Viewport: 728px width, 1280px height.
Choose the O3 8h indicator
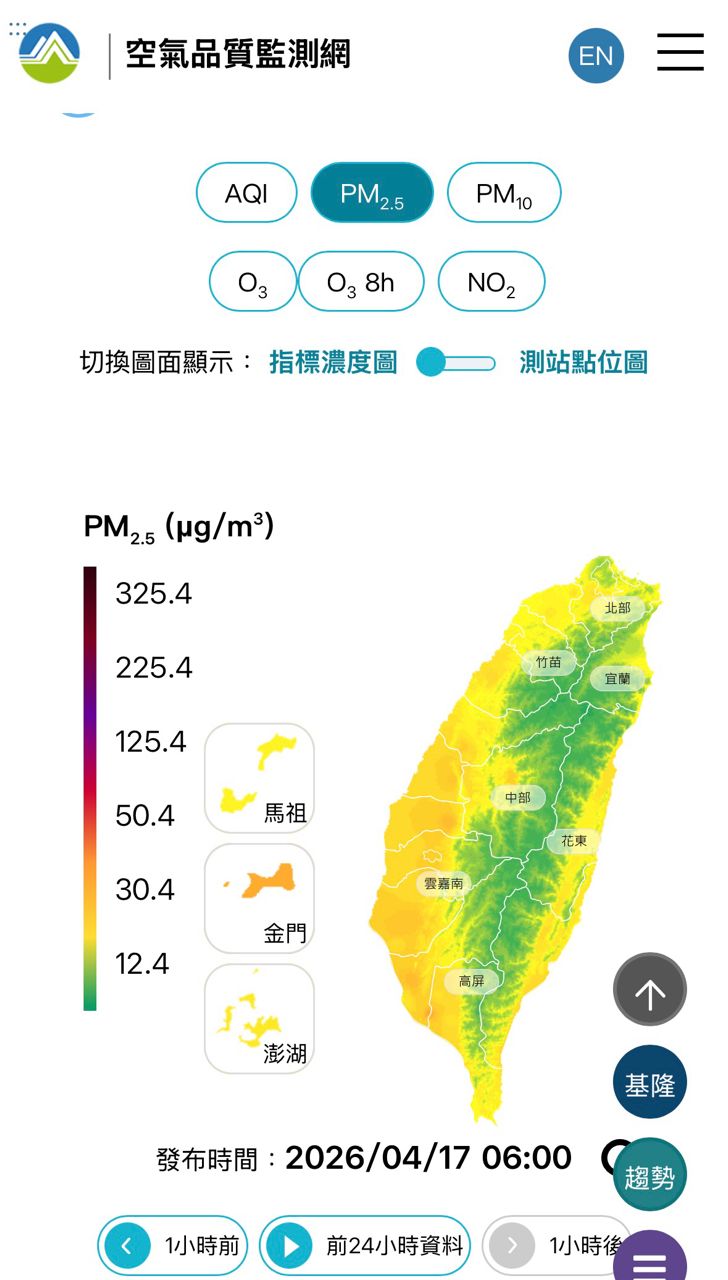pyautogui.click(x=361, y=283)
